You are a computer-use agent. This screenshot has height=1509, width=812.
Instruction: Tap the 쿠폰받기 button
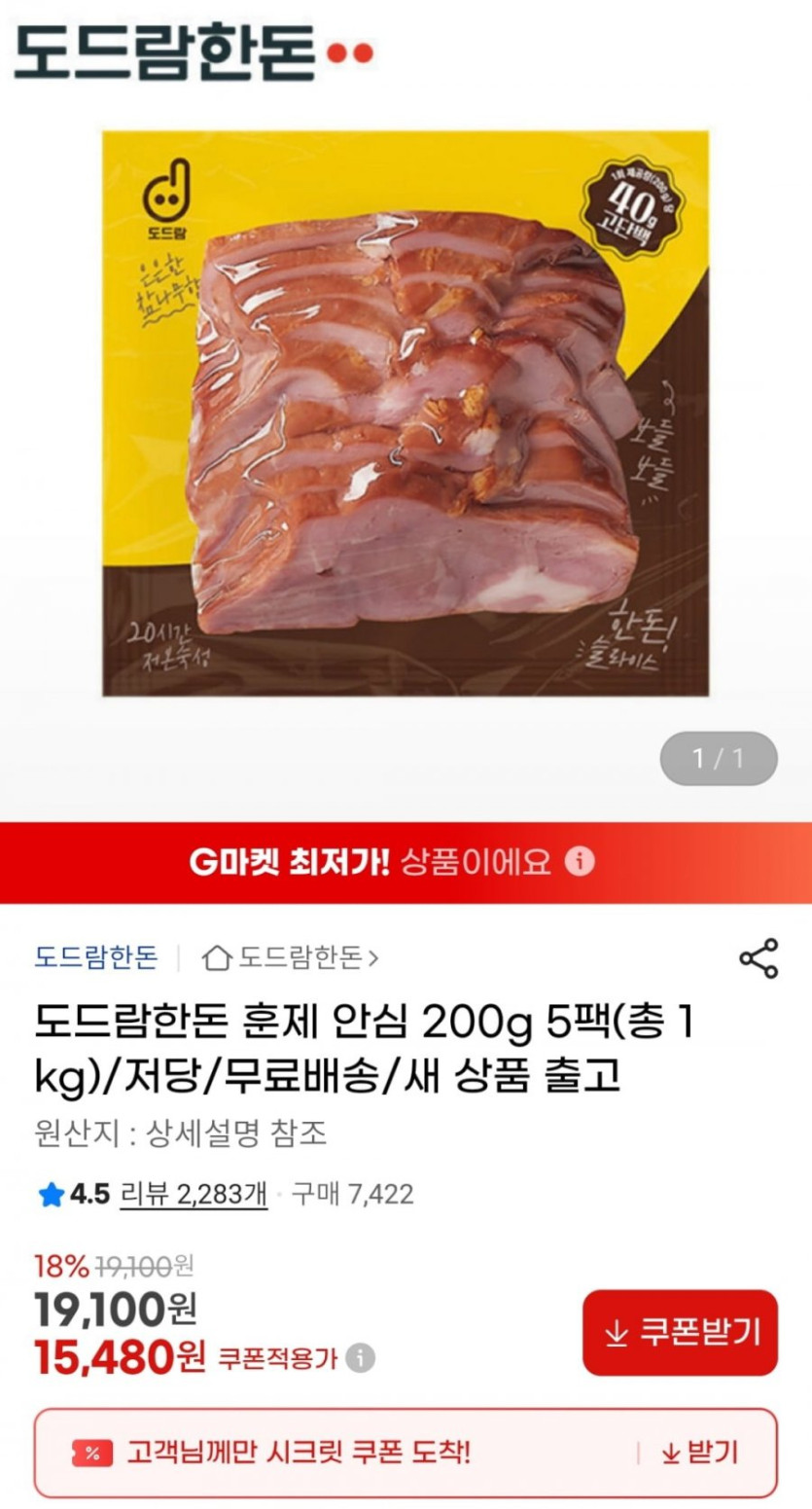[x=680, y=1332]
